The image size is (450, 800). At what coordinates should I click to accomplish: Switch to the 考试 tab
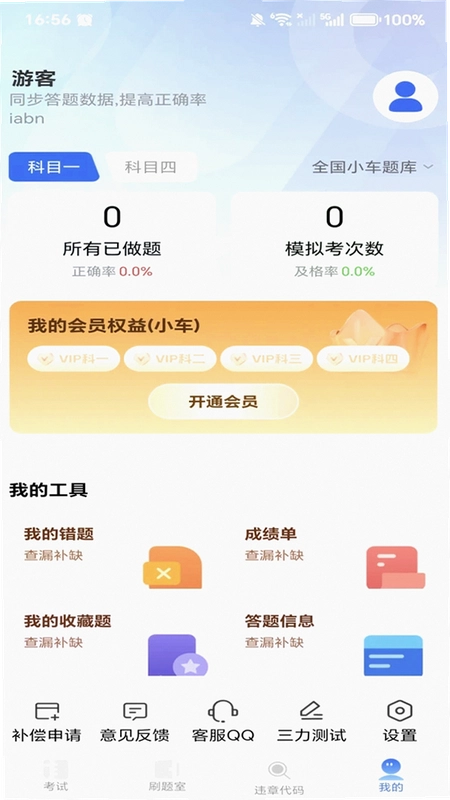(56, 777)
